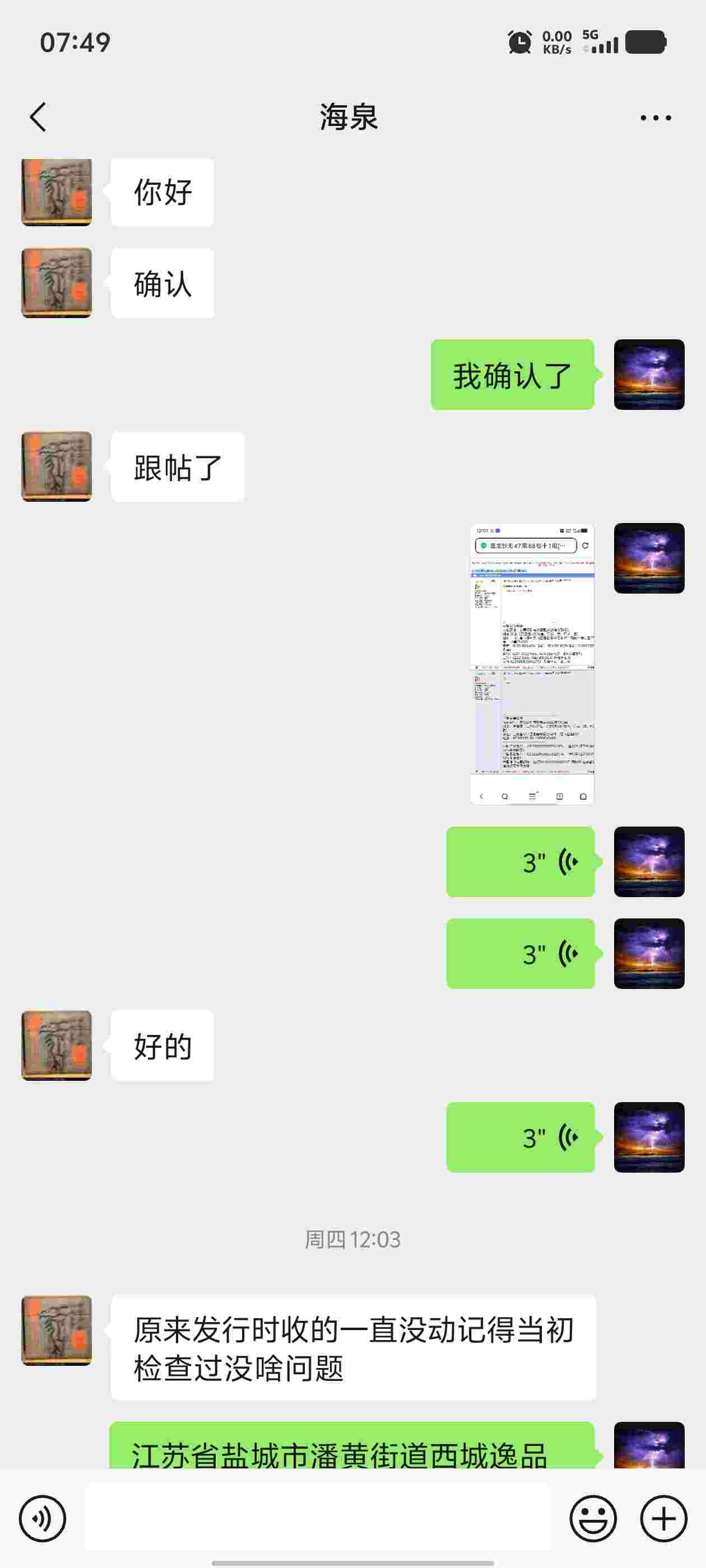Viewport: 706px width, 1568px height.
Task: Tap the message text field
Action: click(318, 1518)
